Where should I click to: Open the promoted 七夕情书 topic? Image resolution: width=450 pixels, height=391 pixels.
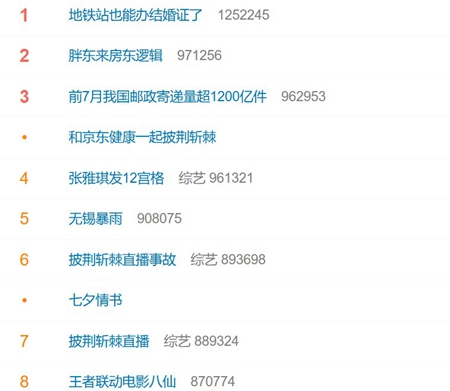[95, 300]
